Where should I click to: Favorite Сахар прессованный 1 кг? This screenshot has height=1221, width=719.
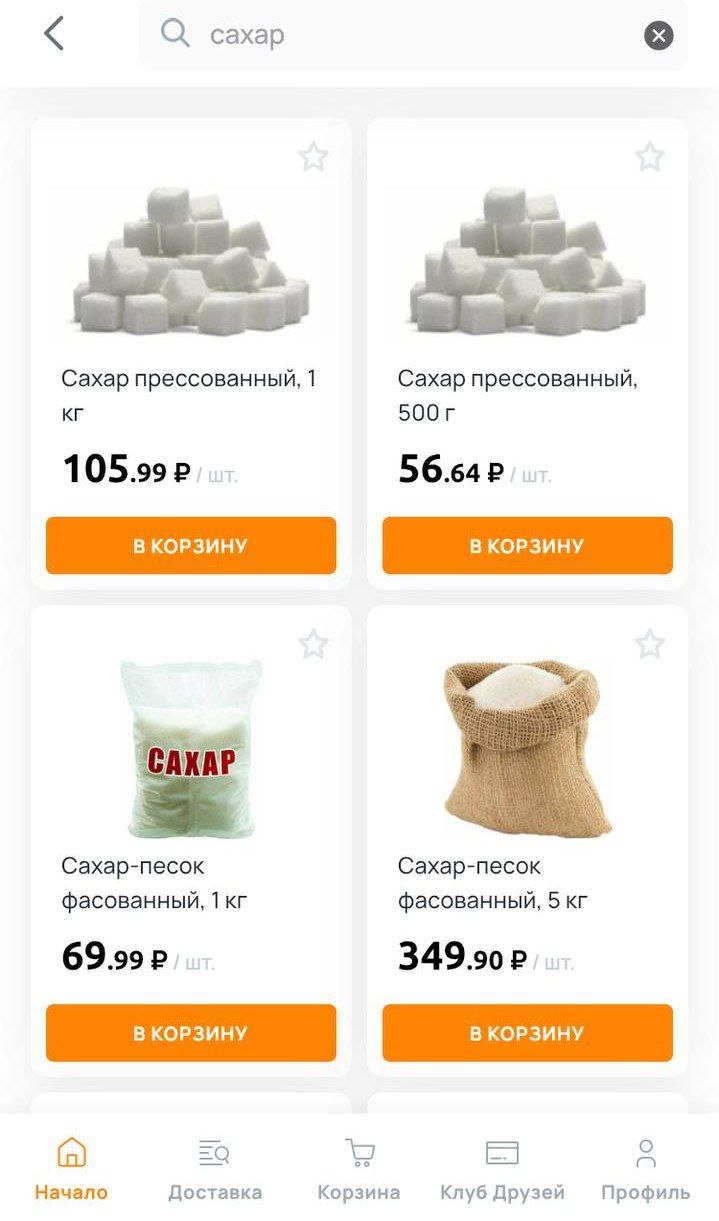click(313, 157)
